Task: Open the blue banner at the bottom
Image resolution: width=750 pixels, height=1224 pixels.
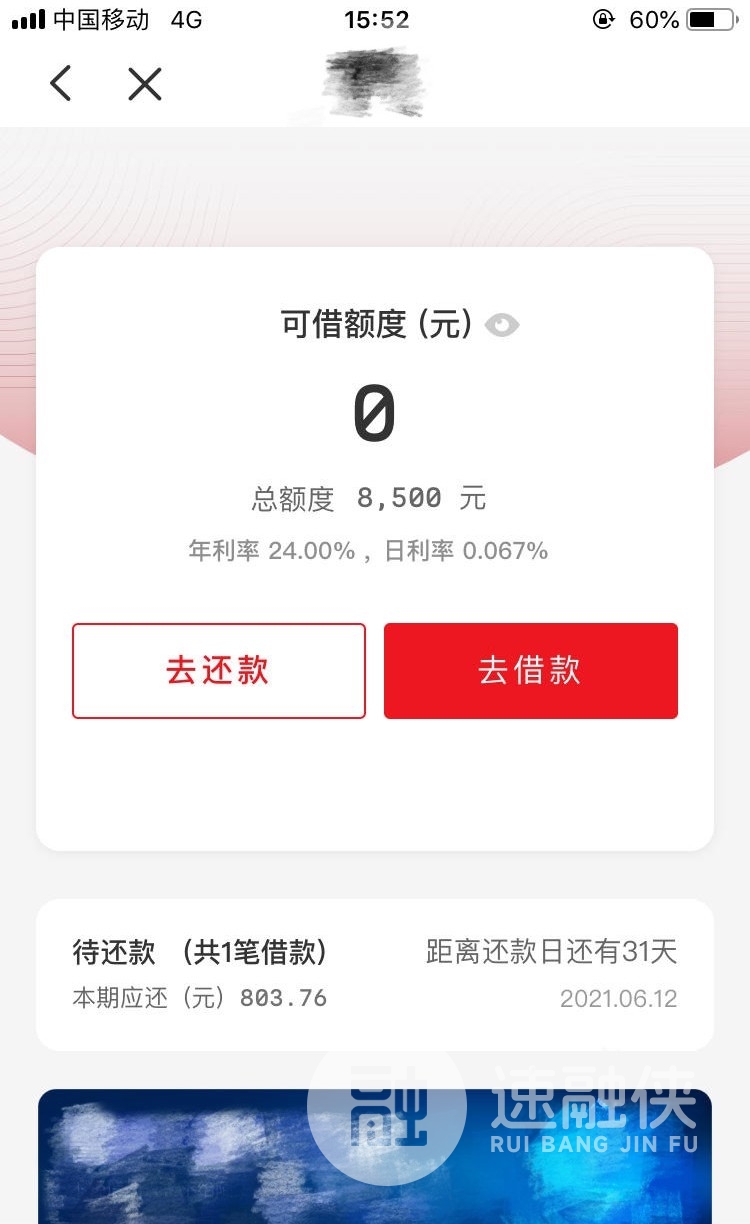Action: [375, 1156]
